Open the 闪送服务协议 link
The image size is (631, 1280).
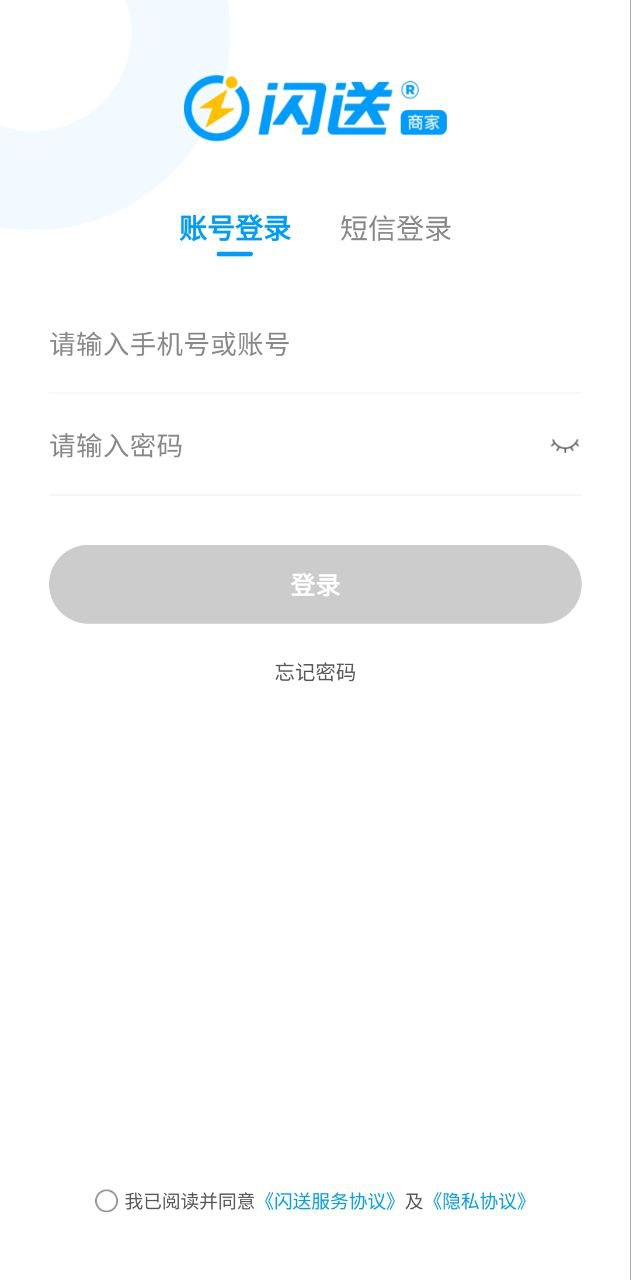coord(330,1201)
